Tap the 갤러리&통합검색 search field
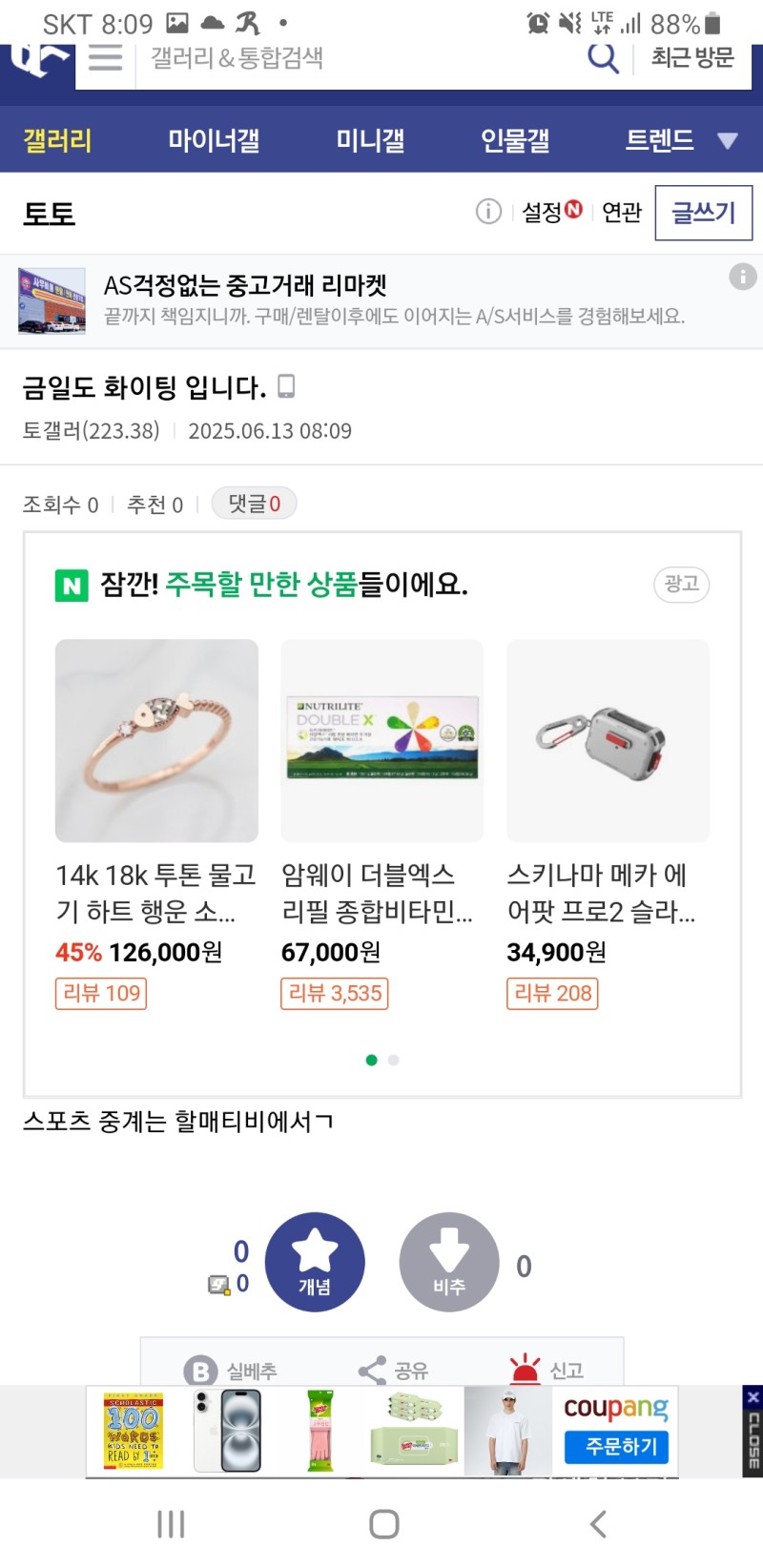 tap(353, 59)
